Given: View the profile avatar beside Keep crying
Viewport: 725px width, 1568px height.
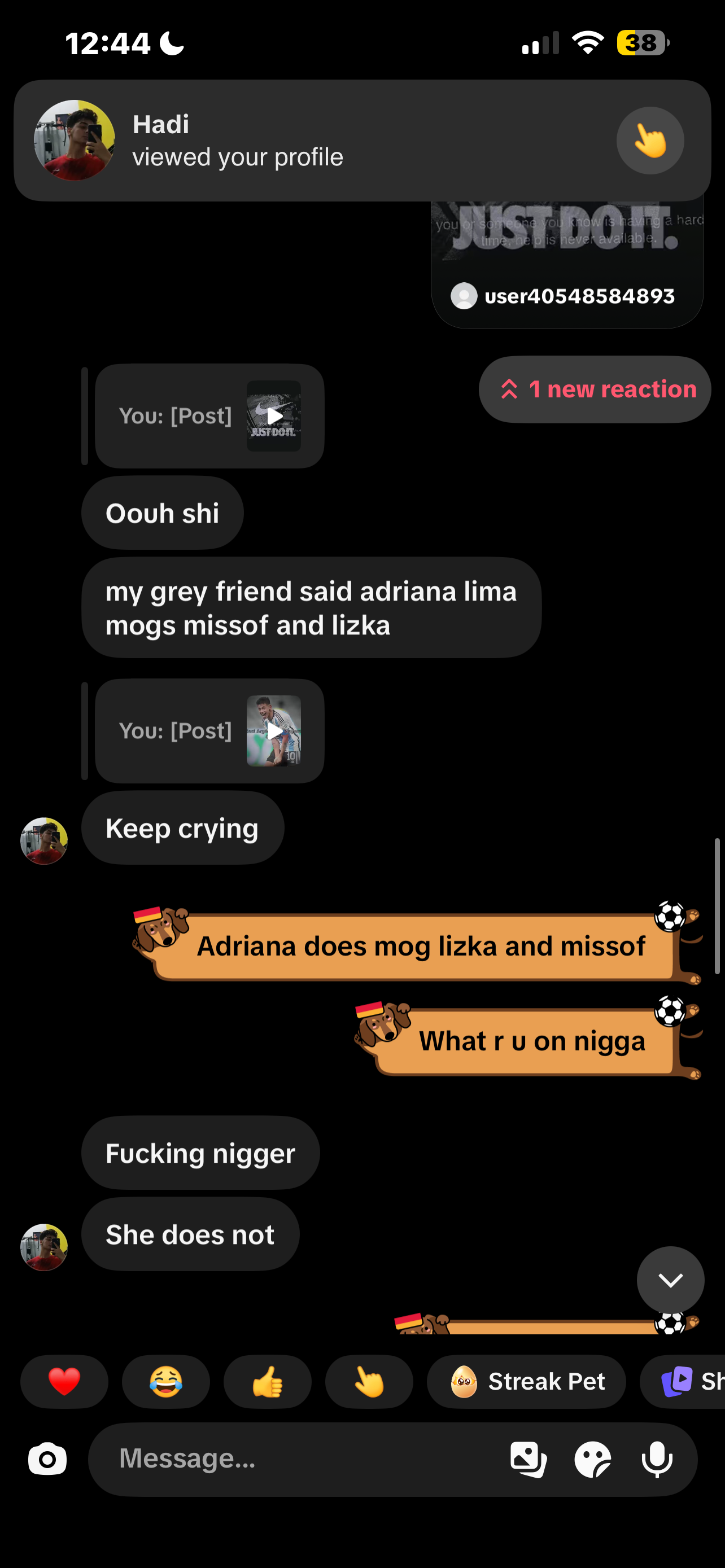Looking at the screenshot, I should click(44, 840).
